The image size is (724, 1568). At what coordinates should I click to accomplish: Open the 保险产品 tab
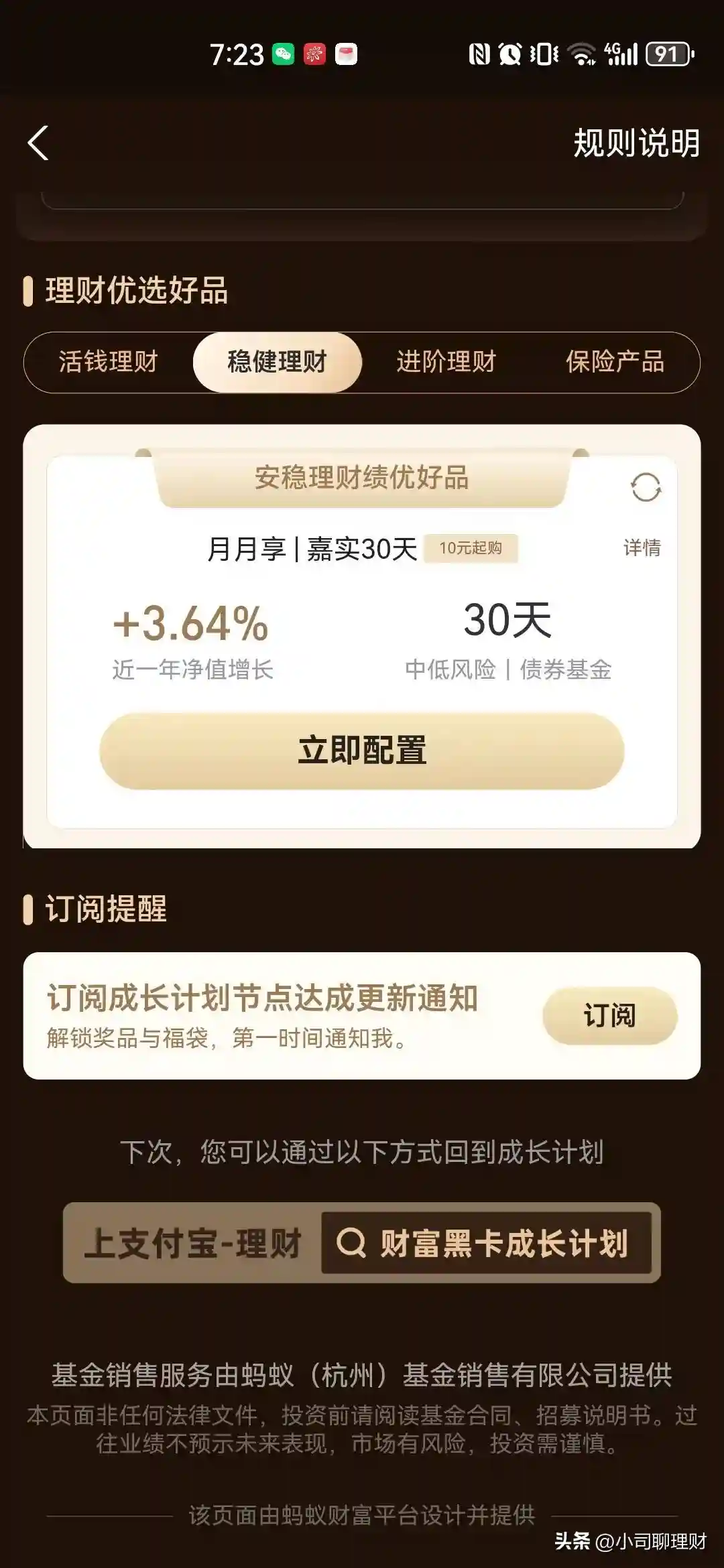tap(615, 362)
